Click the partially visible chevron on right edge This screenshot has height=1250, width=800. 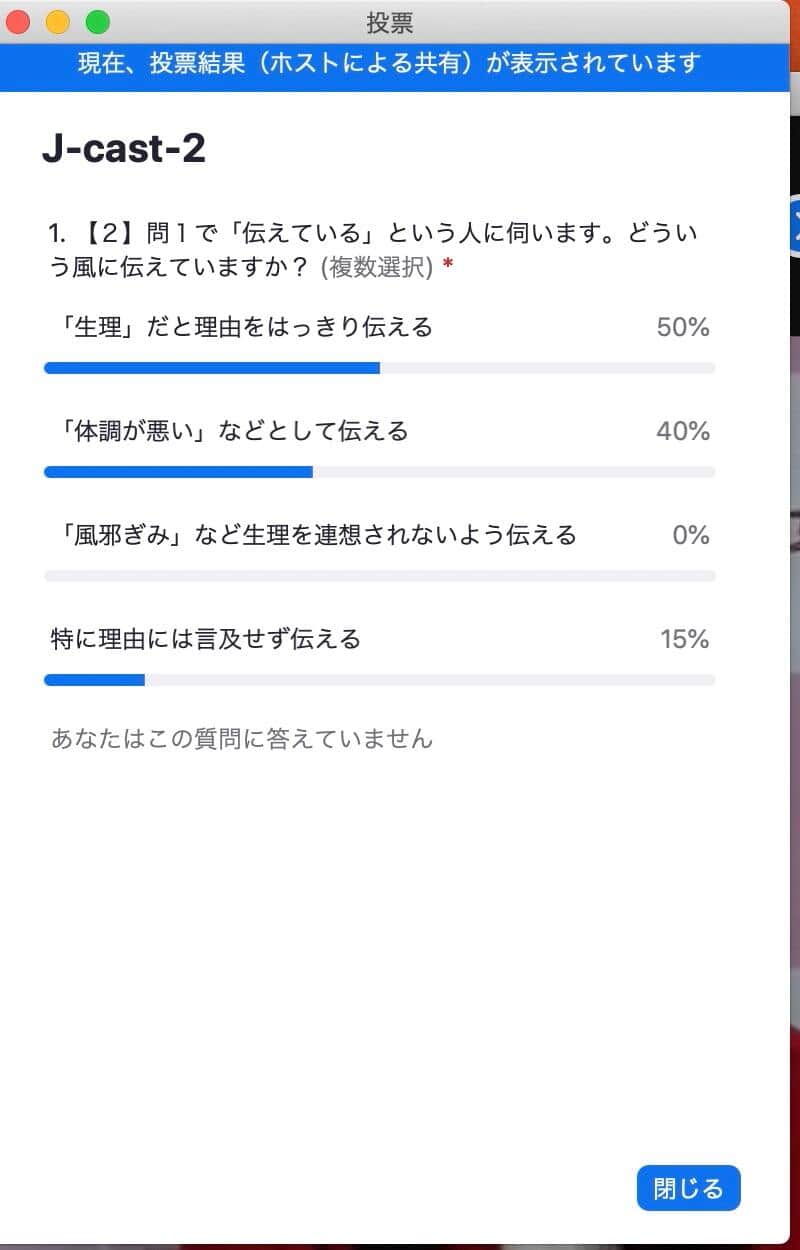793,225
